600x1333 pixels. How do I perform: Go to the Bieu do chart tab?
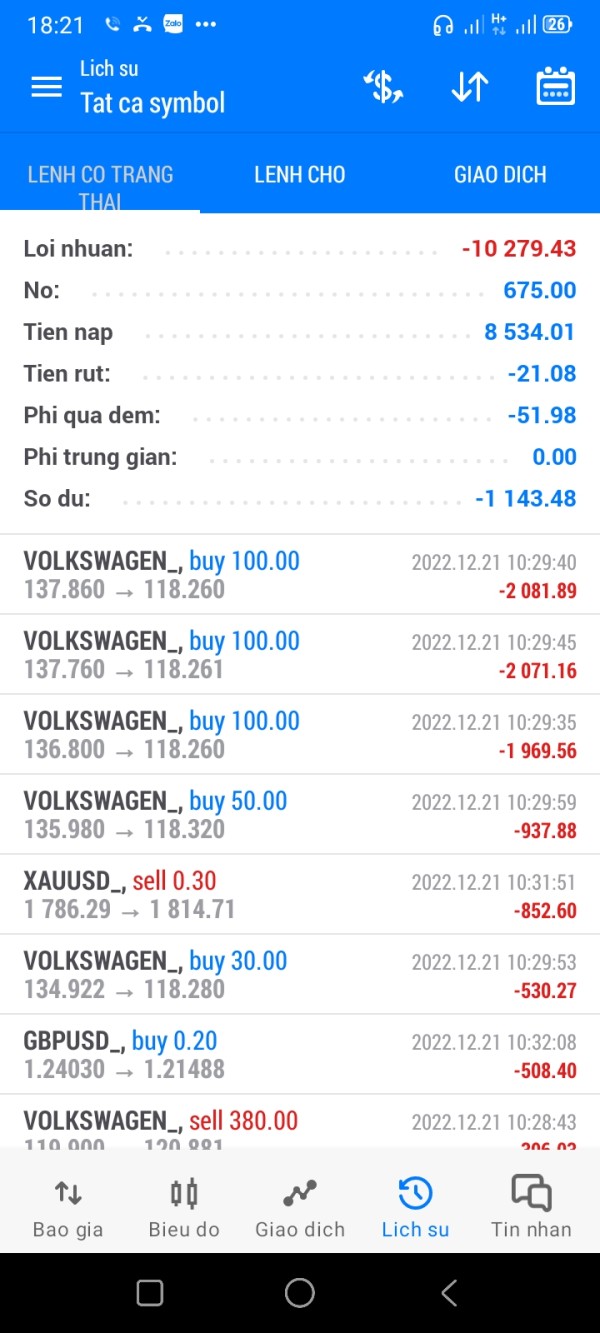click(184, 1208)
